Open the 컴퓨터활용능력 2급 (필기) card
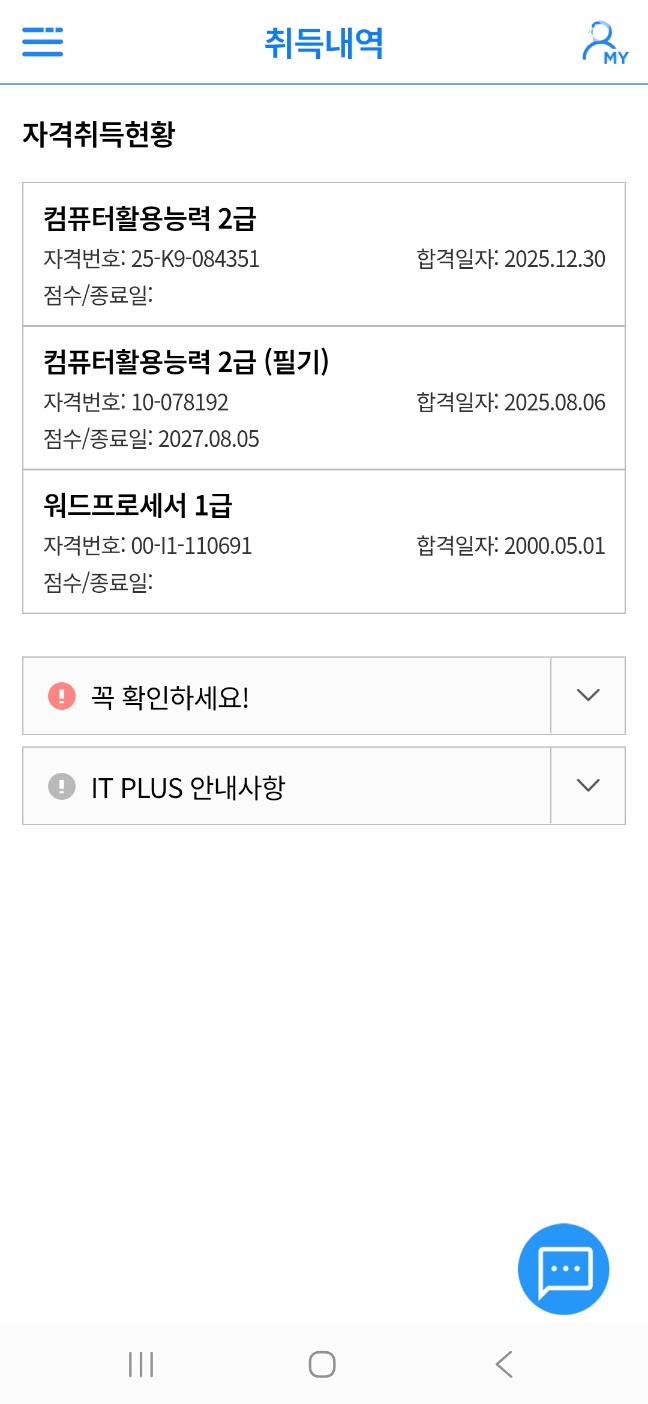Screen dimensions: 648x1404 coord(323,398)
